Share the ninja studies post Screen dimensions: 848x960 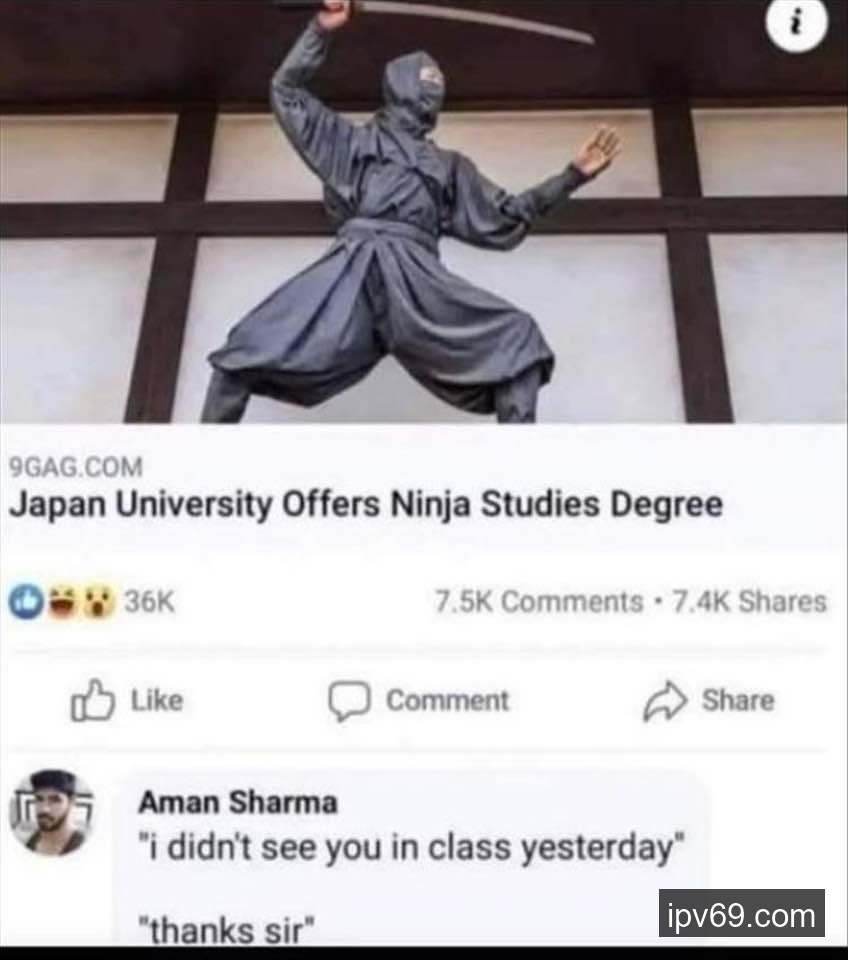click(708, 700)
